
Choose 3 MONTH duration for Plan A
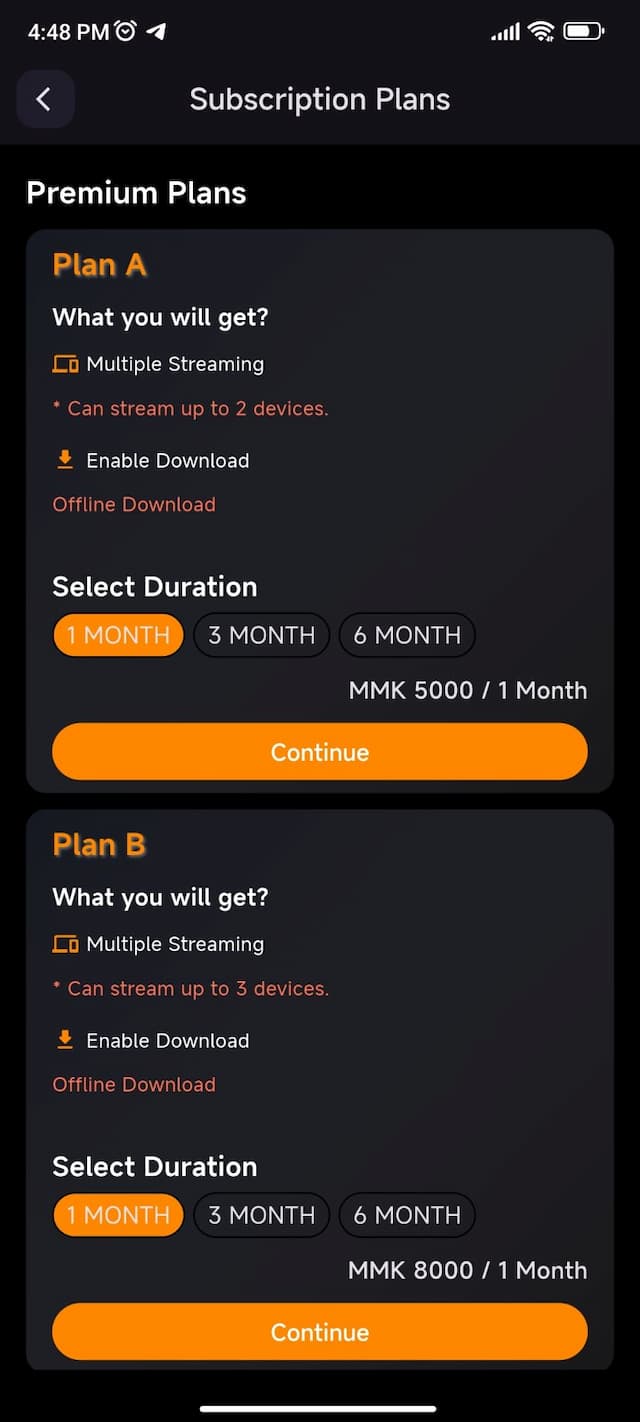pyautogui.click(x=261, y=635)
